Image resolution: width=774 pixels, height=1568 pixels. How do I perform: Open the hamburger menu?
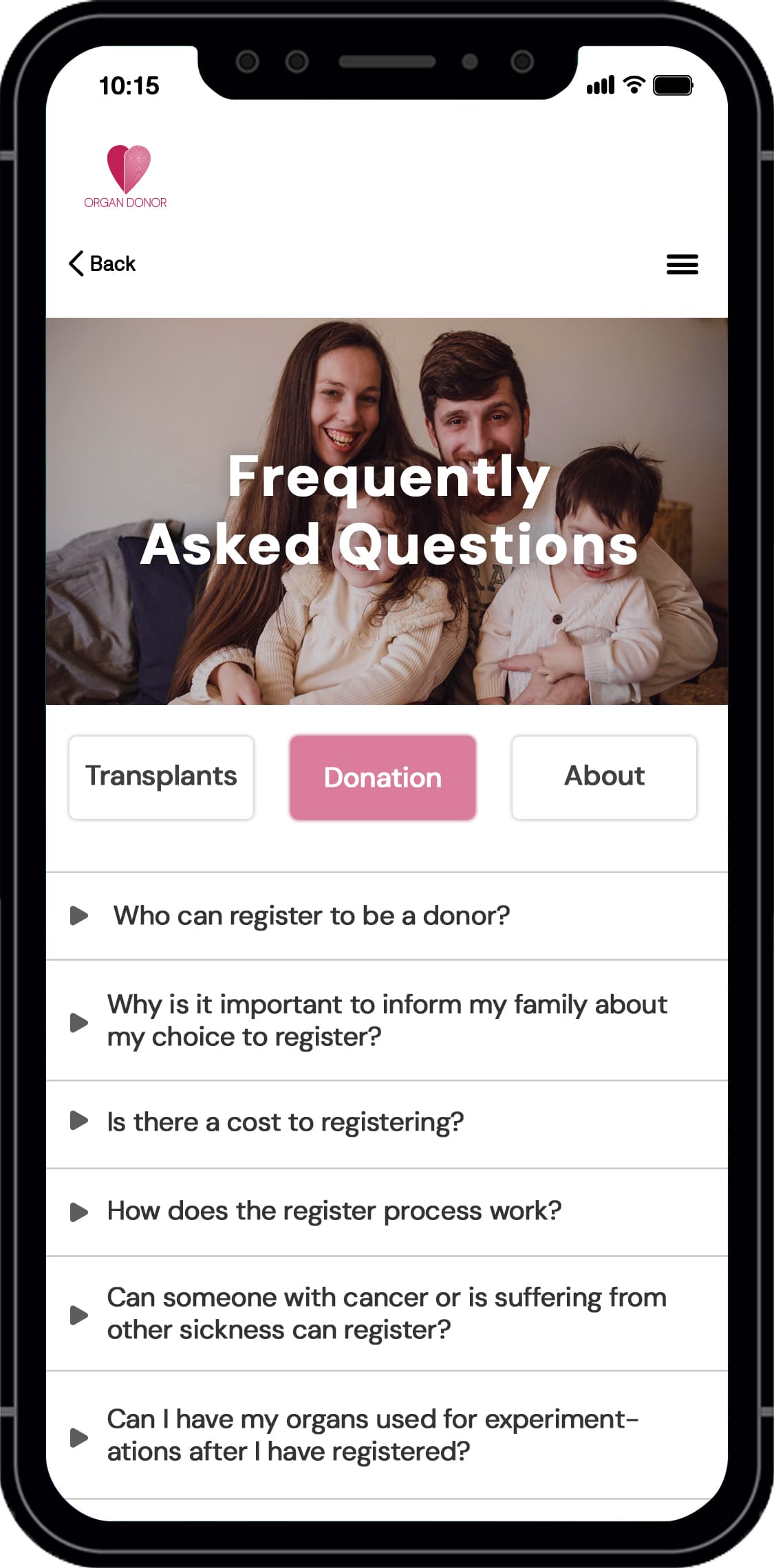(x=682, y=264)
